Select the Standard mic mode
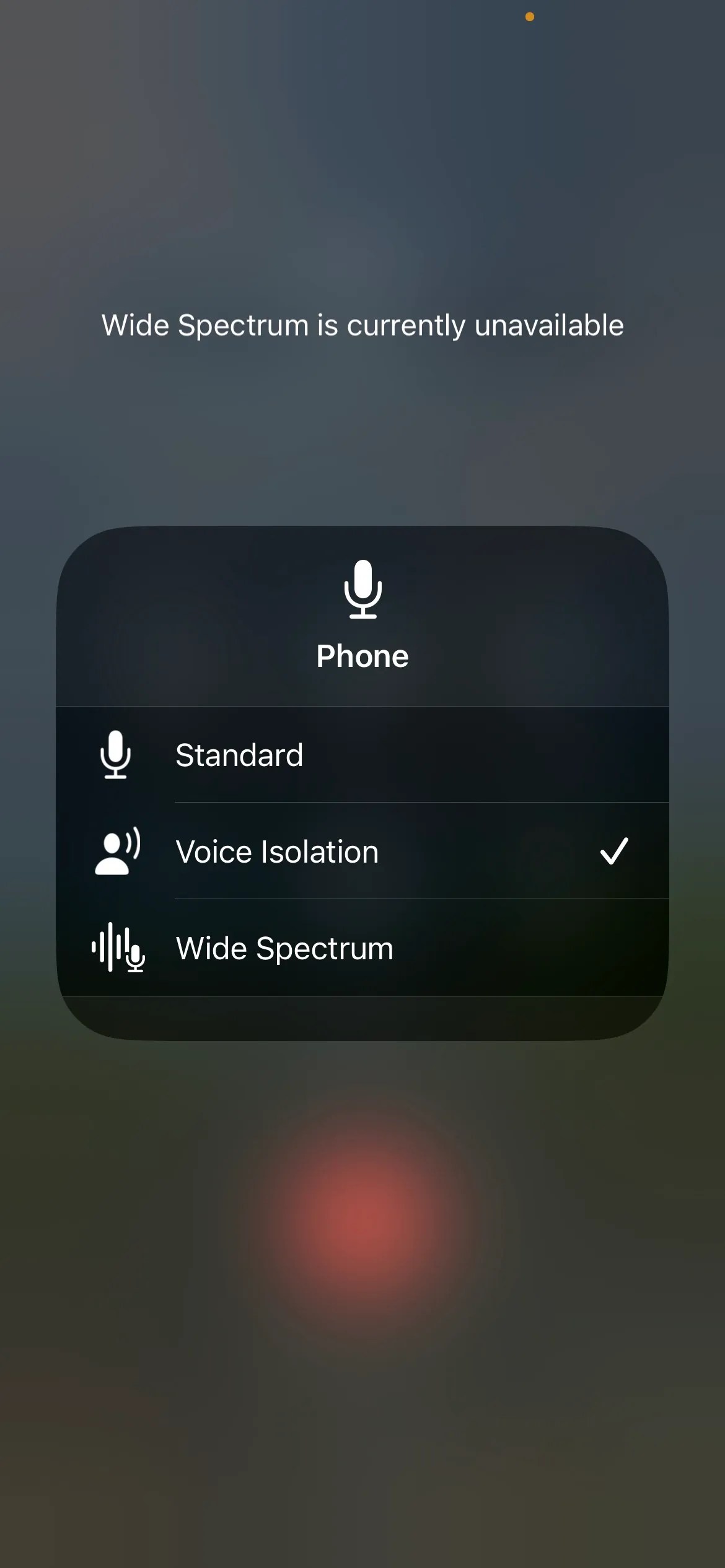 pos(362,755)
